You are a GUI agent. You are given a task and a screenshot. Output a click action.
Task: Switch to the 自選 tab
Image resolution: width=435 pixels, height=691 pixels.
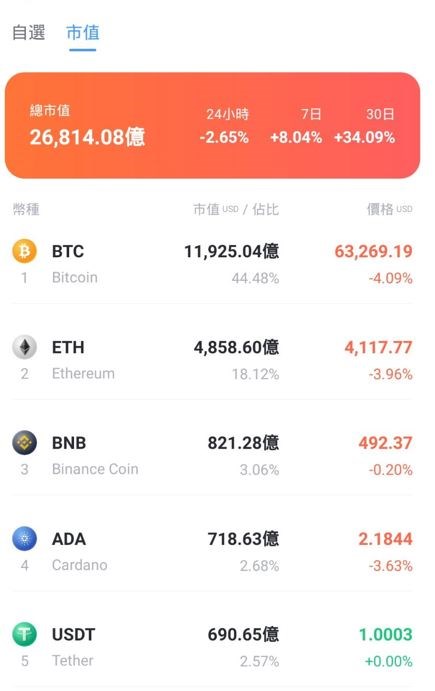click(x=29, y=33)
